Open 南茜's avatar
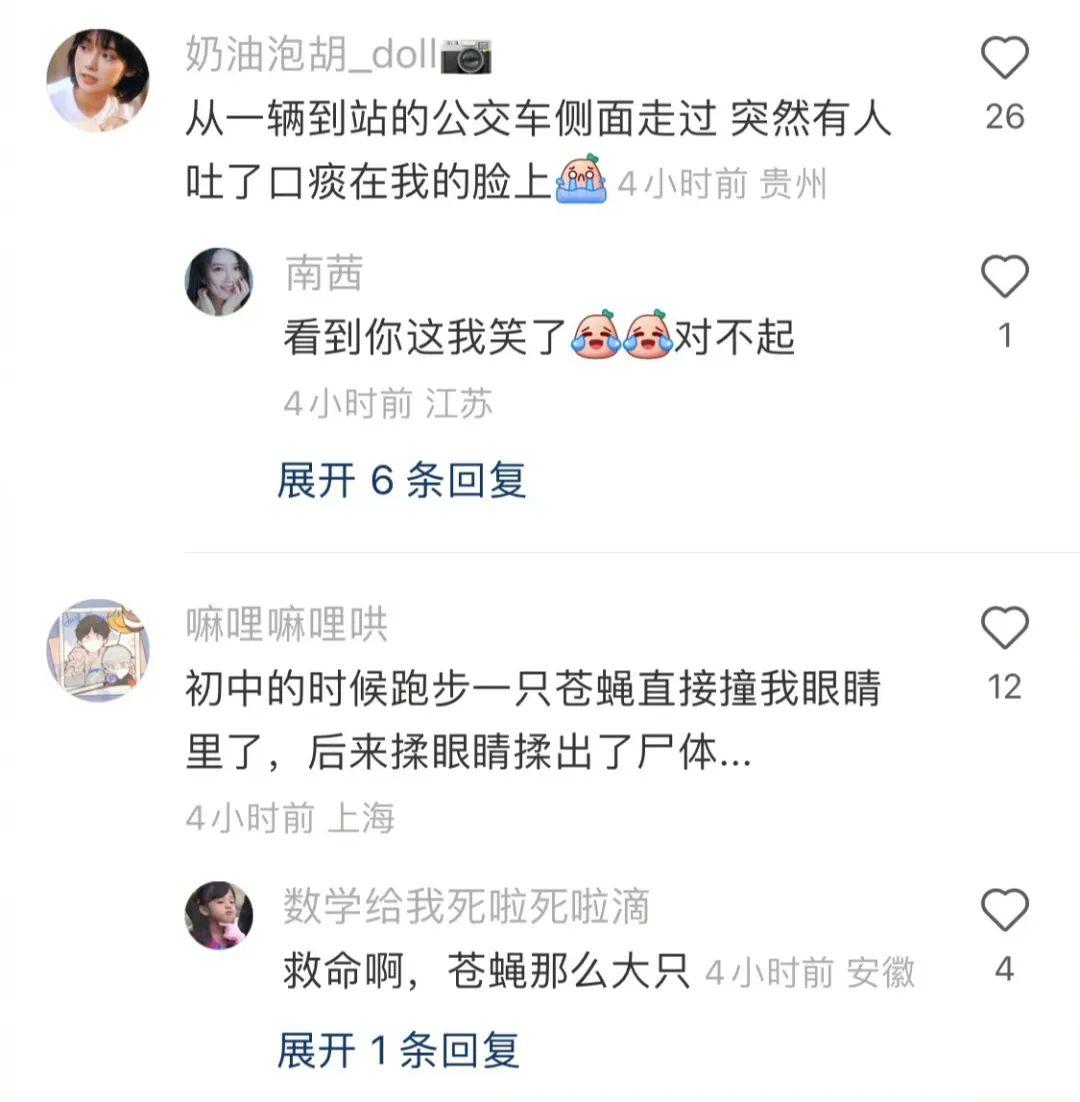1080x1102 pixels. tap(219, 282)
